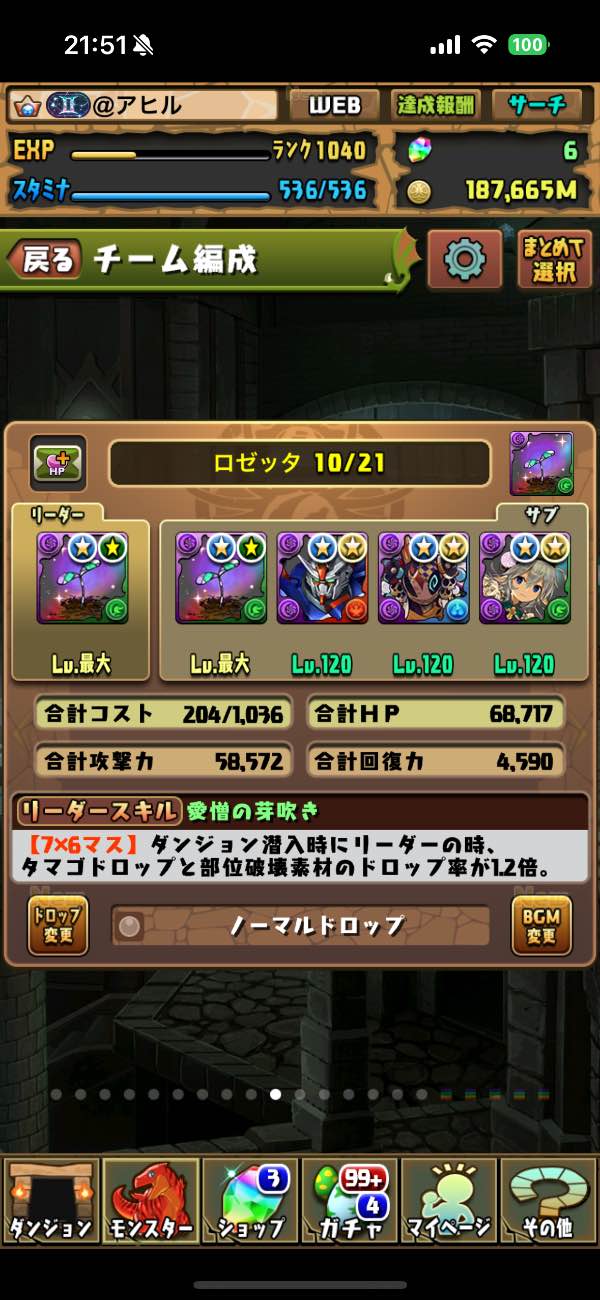Switch to the モンスター tab
The width and height of the screenshot is (600, 1300).
click(151, 1199)
